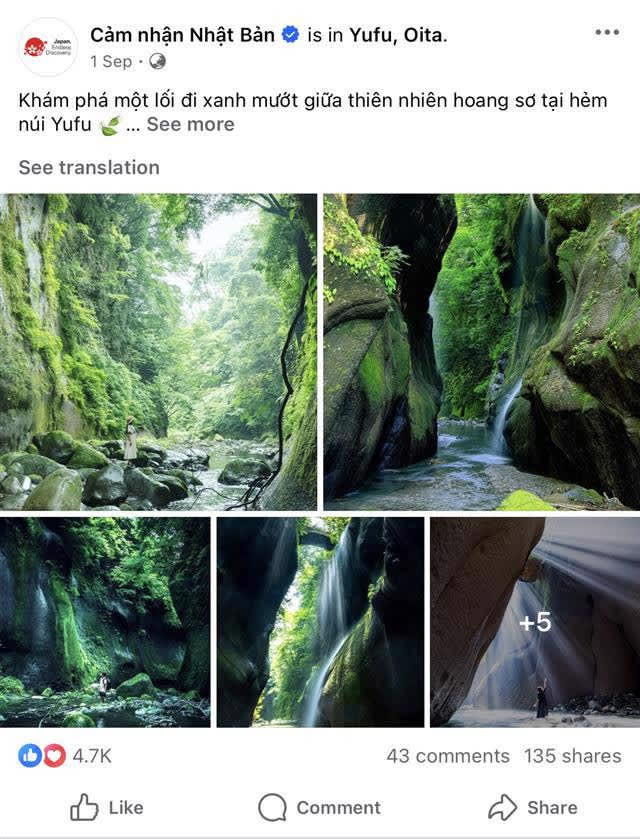Viewport: 640px width, 839px height.
Task: Comment on this post
Action: pos(319,807)
